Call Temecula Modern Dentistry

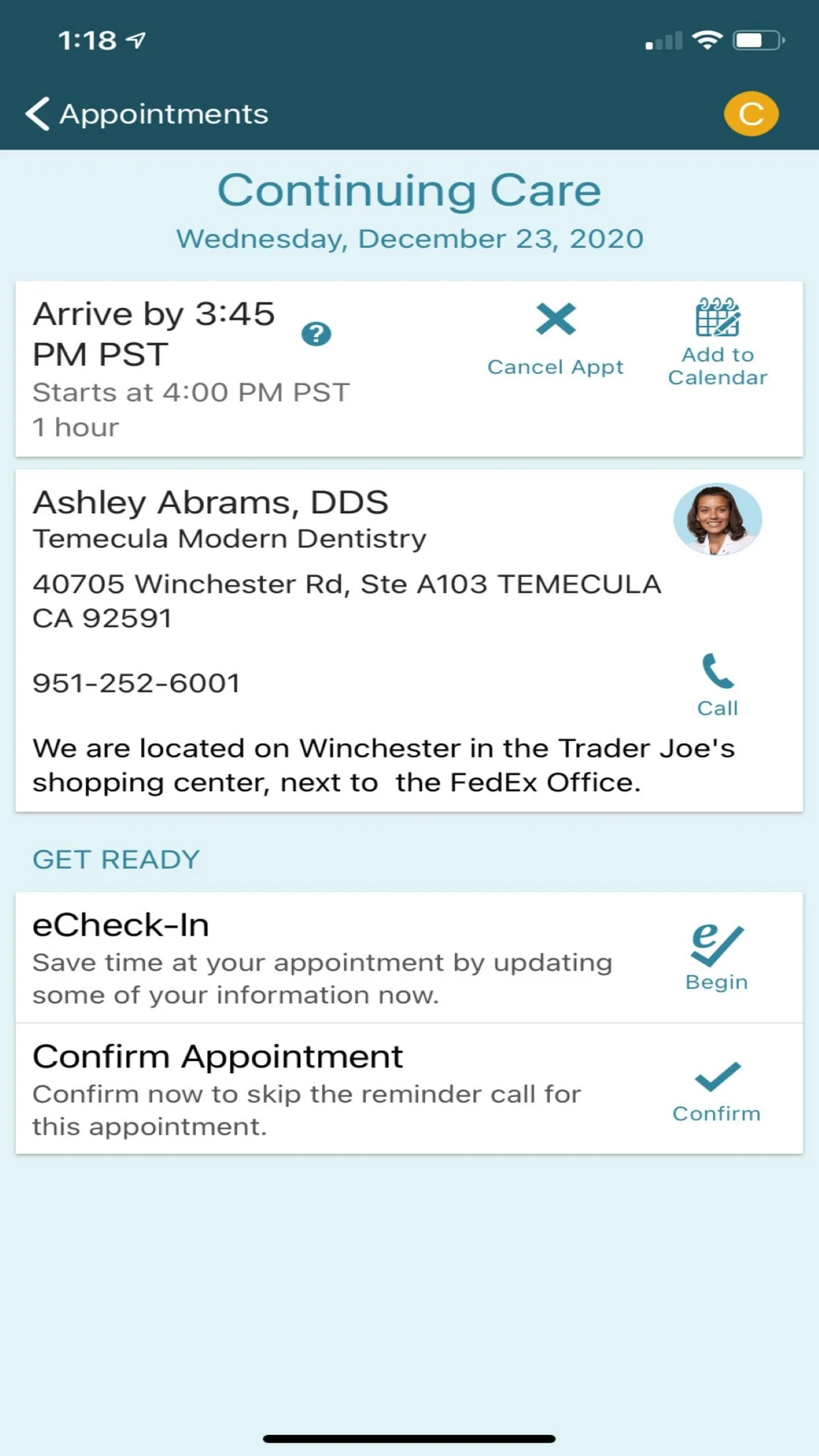pos(717,684)
